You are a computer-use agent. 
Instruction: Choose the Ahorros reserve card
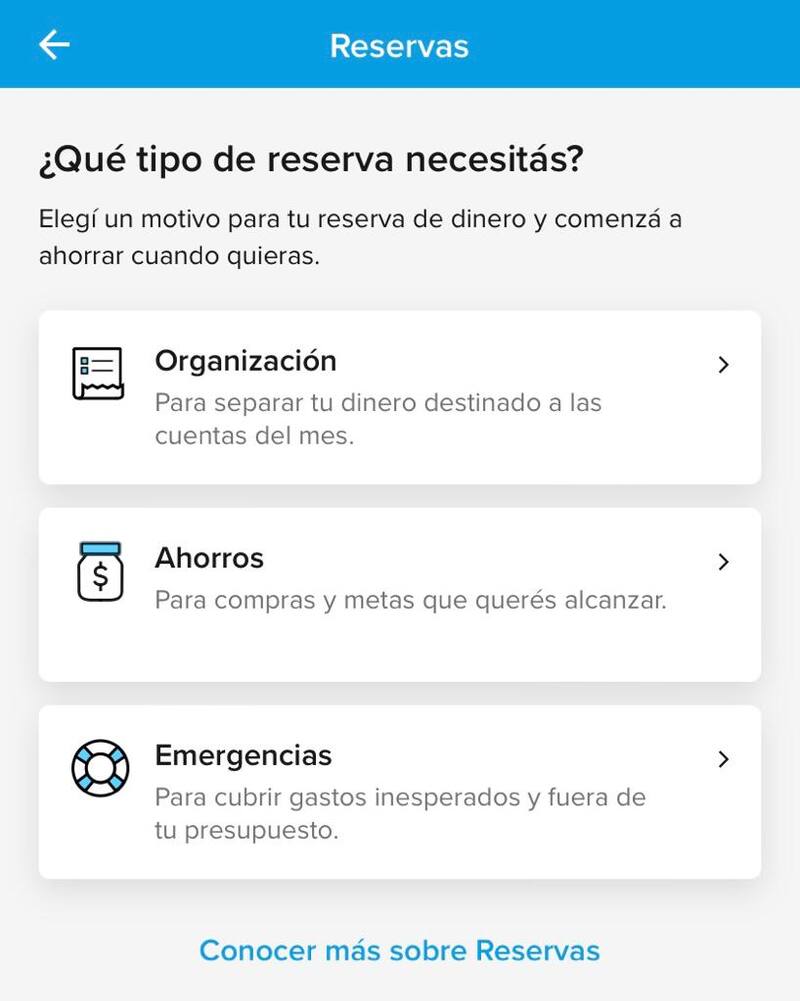(x=399, y=594)
